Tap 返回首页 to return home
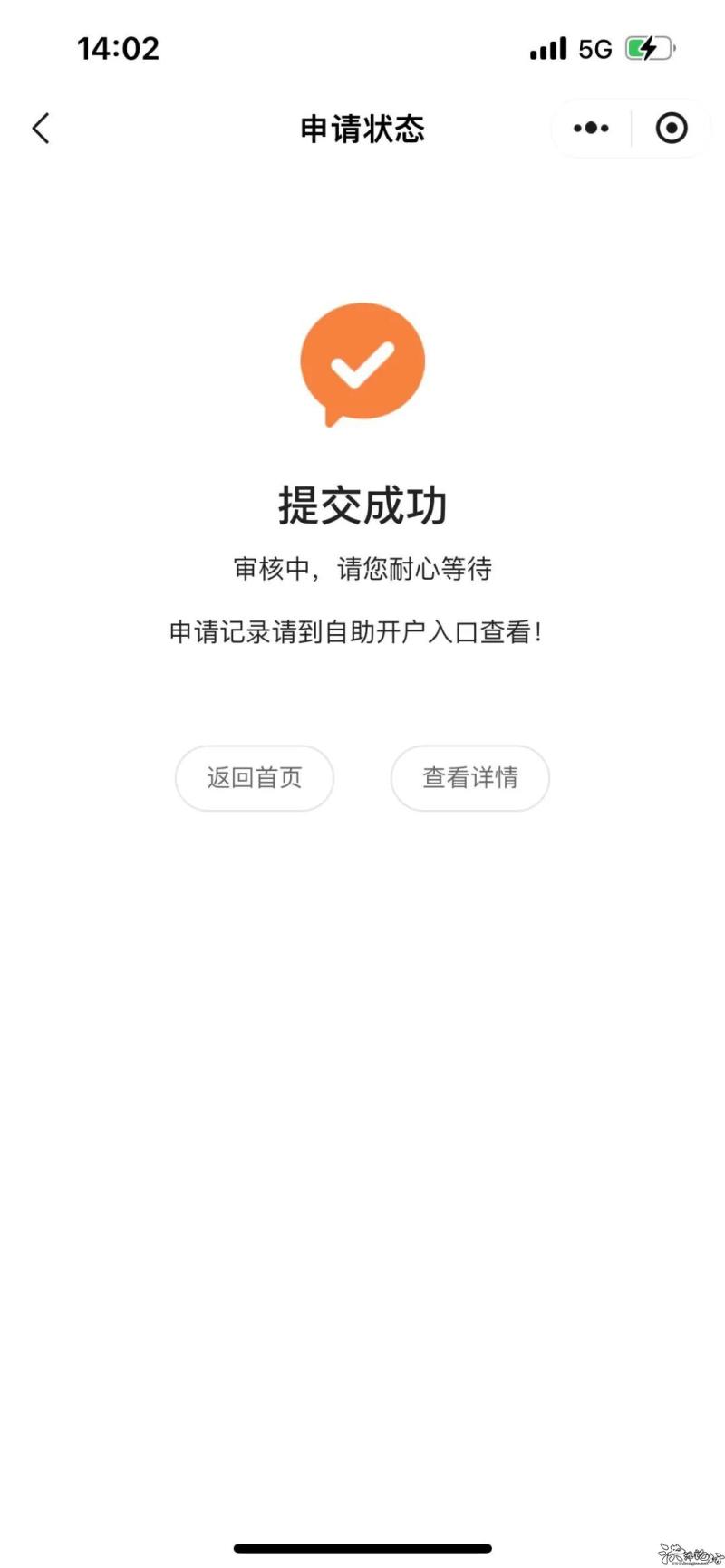The image size is (725, 1568). [255, 777]
